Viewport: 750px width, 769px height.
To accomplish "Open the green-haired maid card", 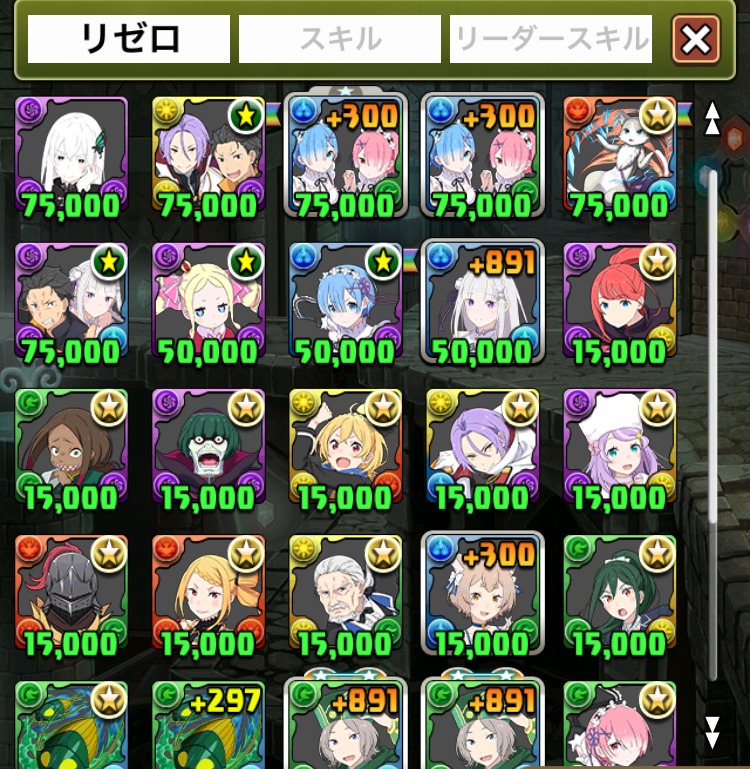I will [619, 594].
